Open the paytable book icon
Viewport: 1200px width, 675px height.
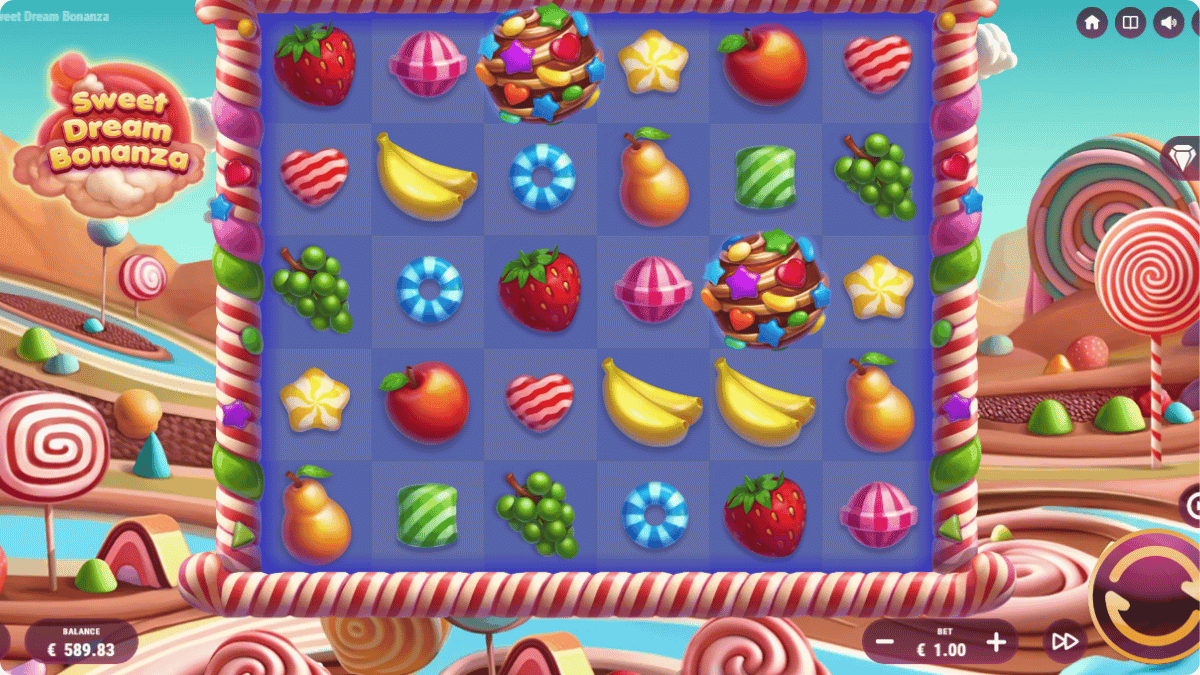coord(1130,22)
